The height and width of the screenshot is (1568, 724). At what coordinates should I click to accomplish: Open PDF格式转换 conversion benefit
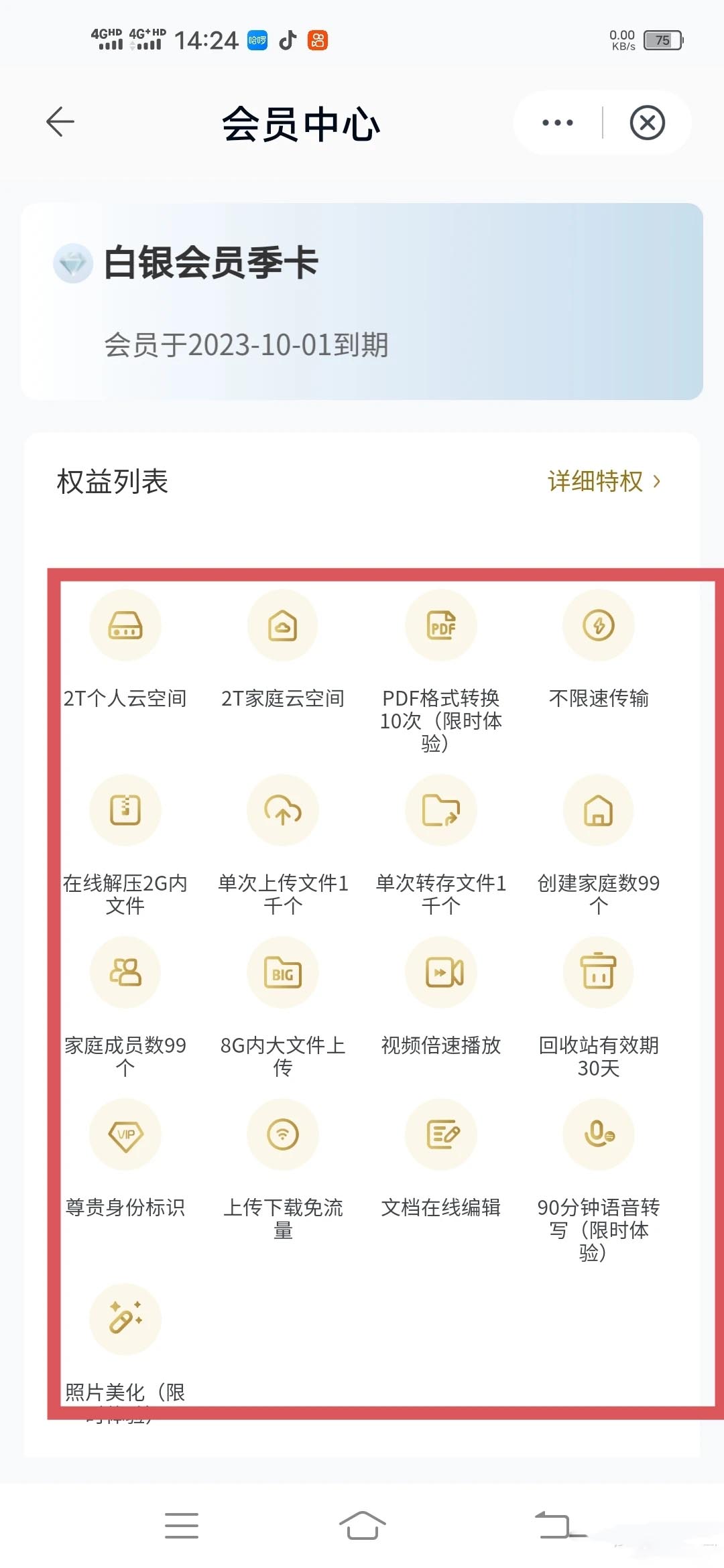coord(441,625)
